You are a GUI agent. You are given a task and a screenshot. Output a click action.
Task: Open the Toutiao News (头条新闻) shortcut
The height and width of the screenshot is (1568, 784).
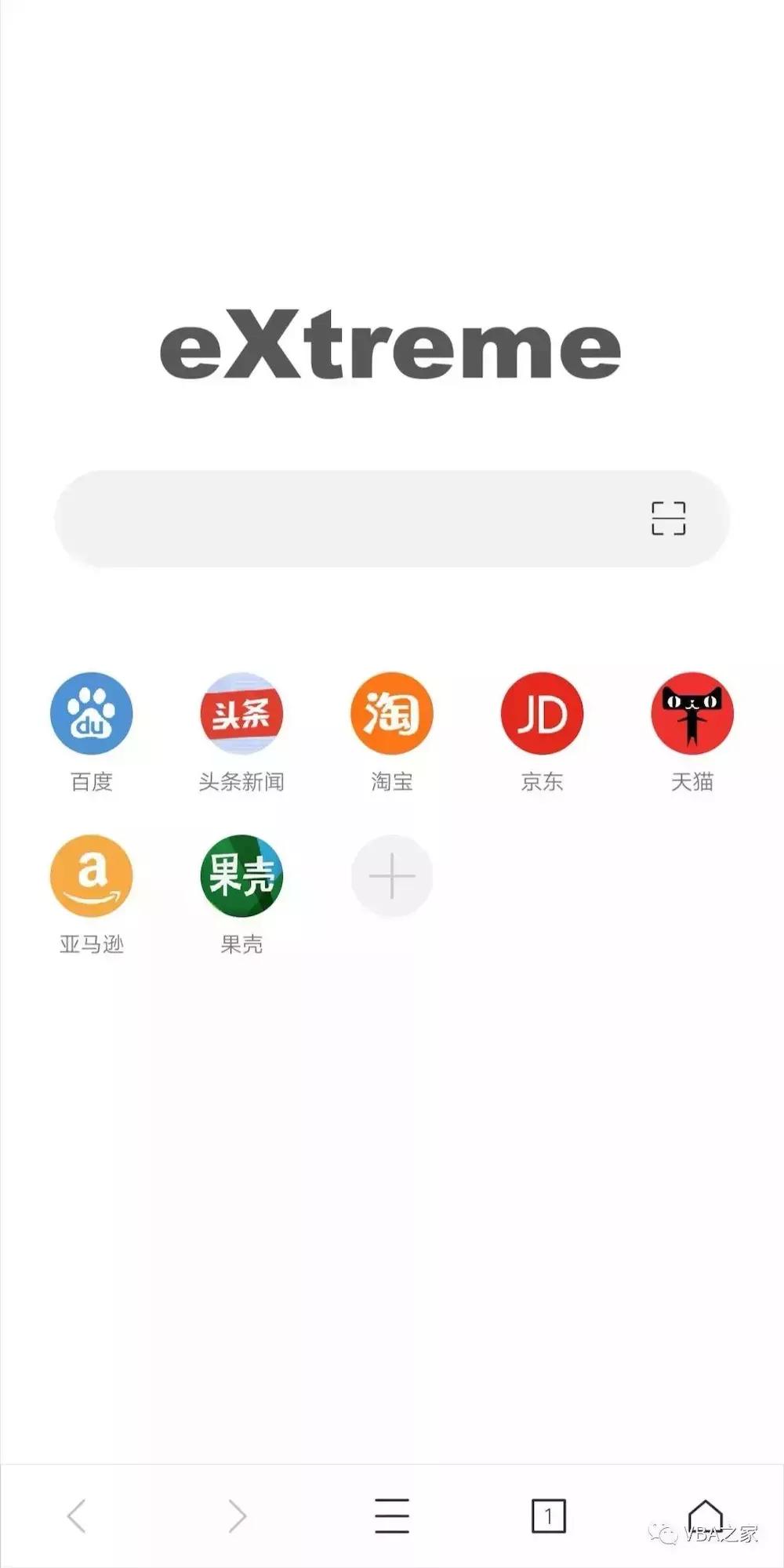[x=241, y=714]
